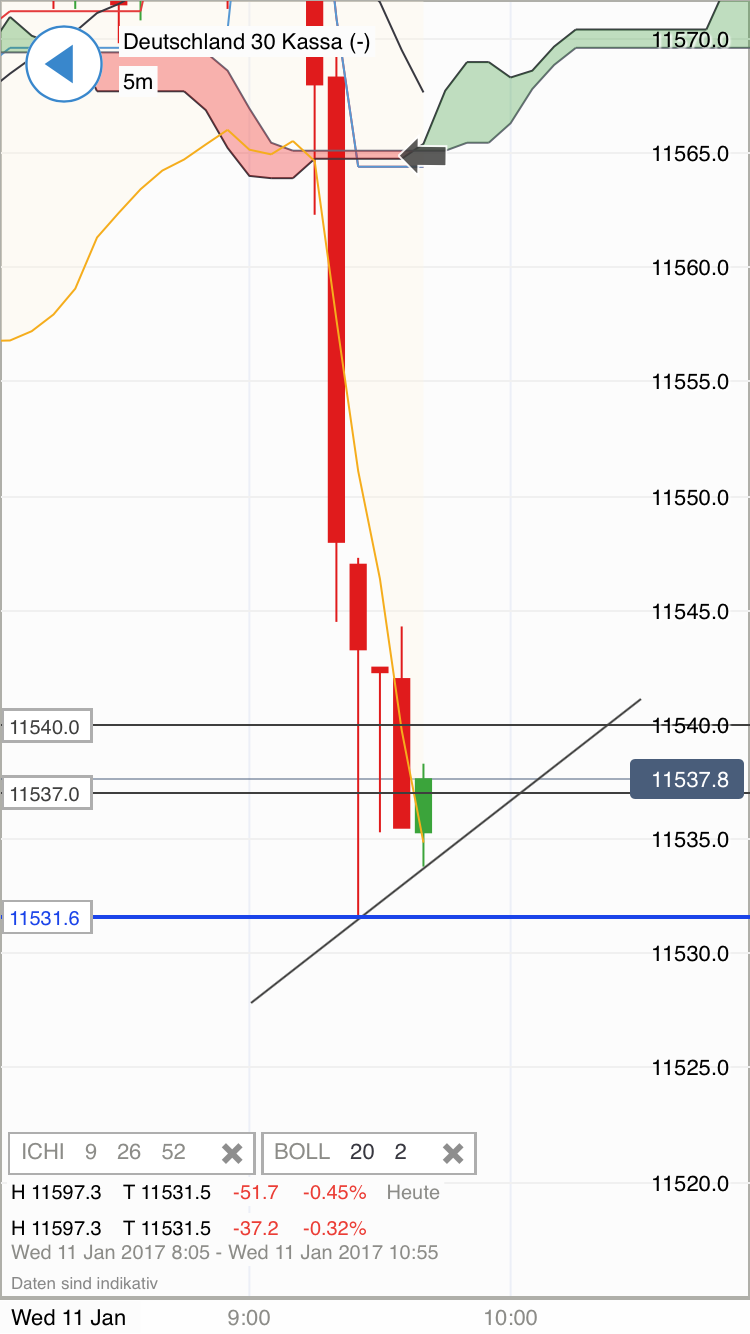Screen dimensions: 750x1334
Task: Remove the ICHI indicator with its X icon
Action: (232, 1153)
